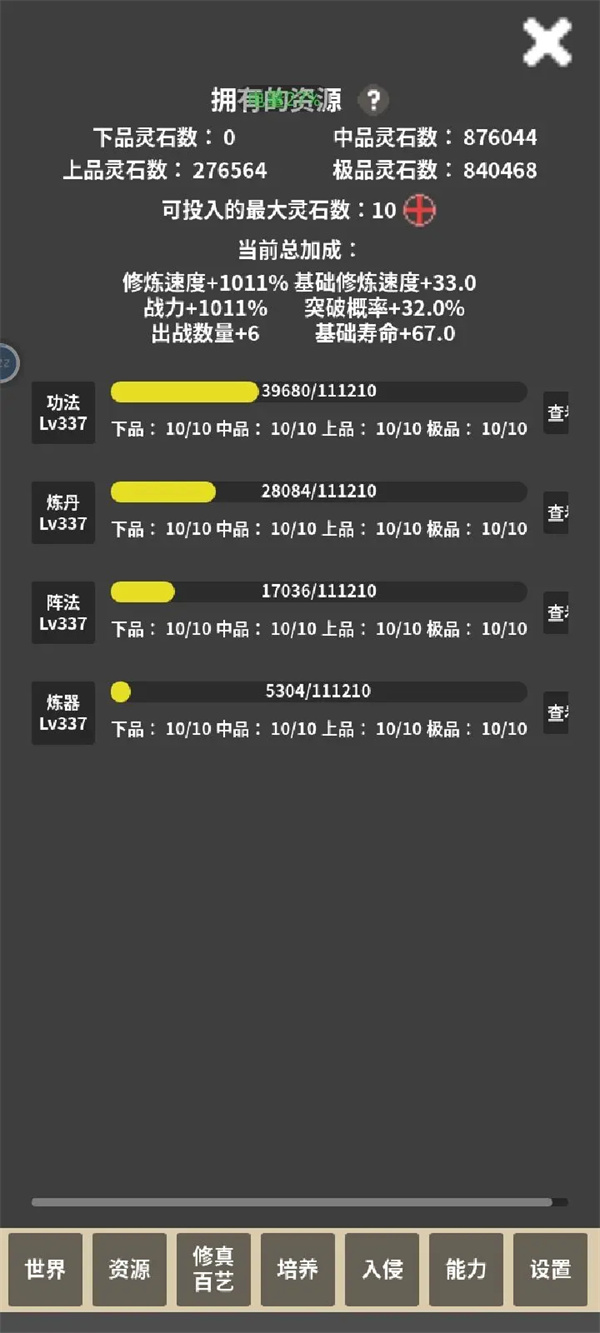Switch to the 世界 tab
600x1333 pixels.
pos(45,1269)
